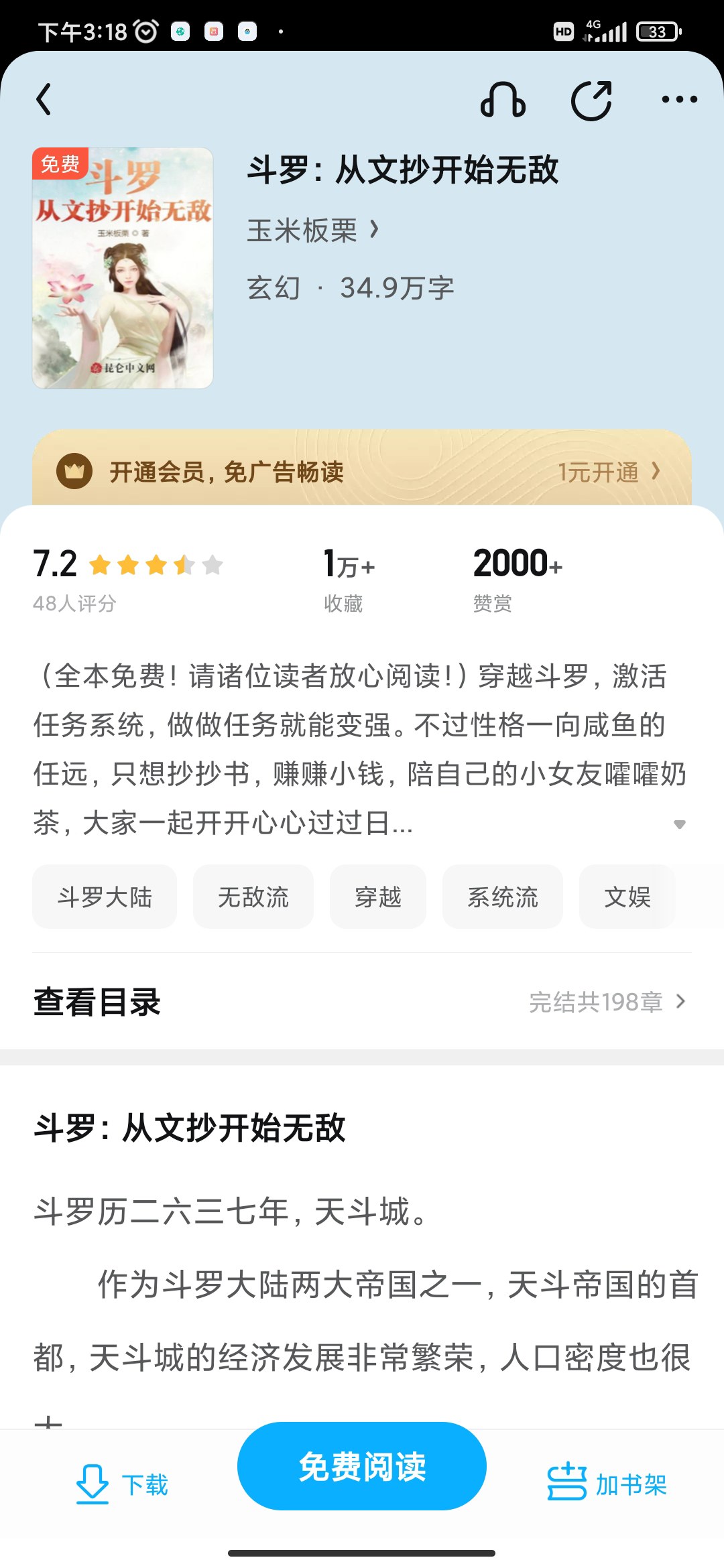Select the 穿越 tag
The image size is (724, 1568).
[378, 897]
